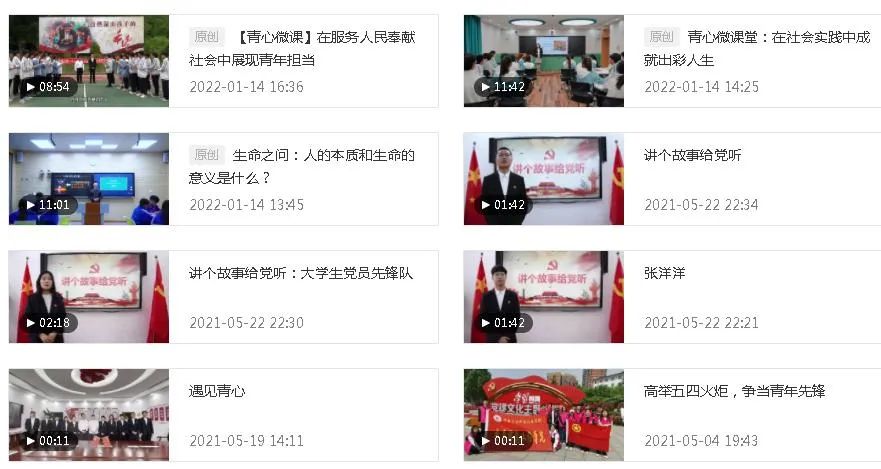
Task: Open the 遇见青心 video
Action: [89, 414]
